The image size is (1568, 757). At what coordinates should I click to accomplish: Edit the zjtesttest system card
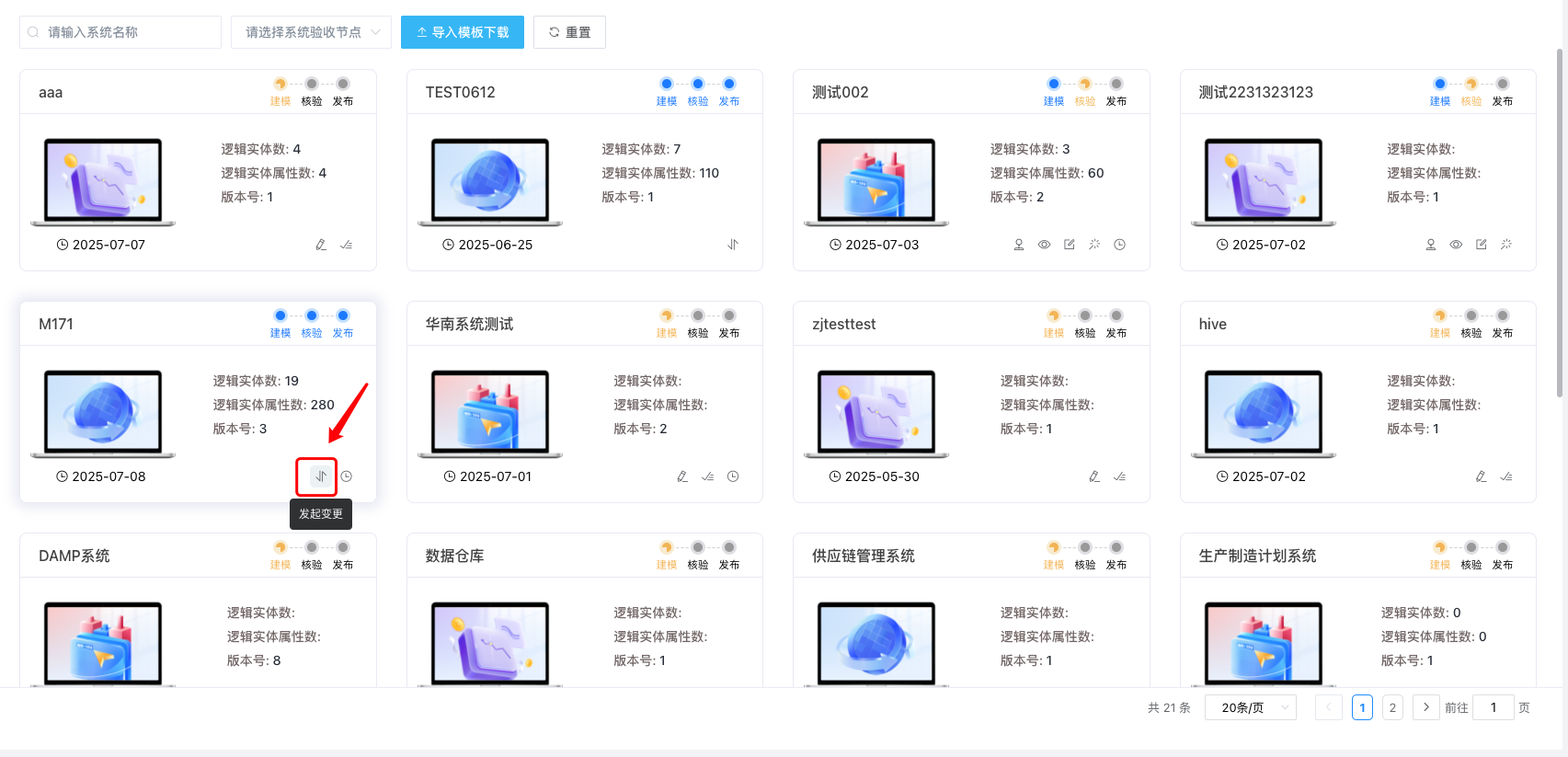[x=1094, y=476]
